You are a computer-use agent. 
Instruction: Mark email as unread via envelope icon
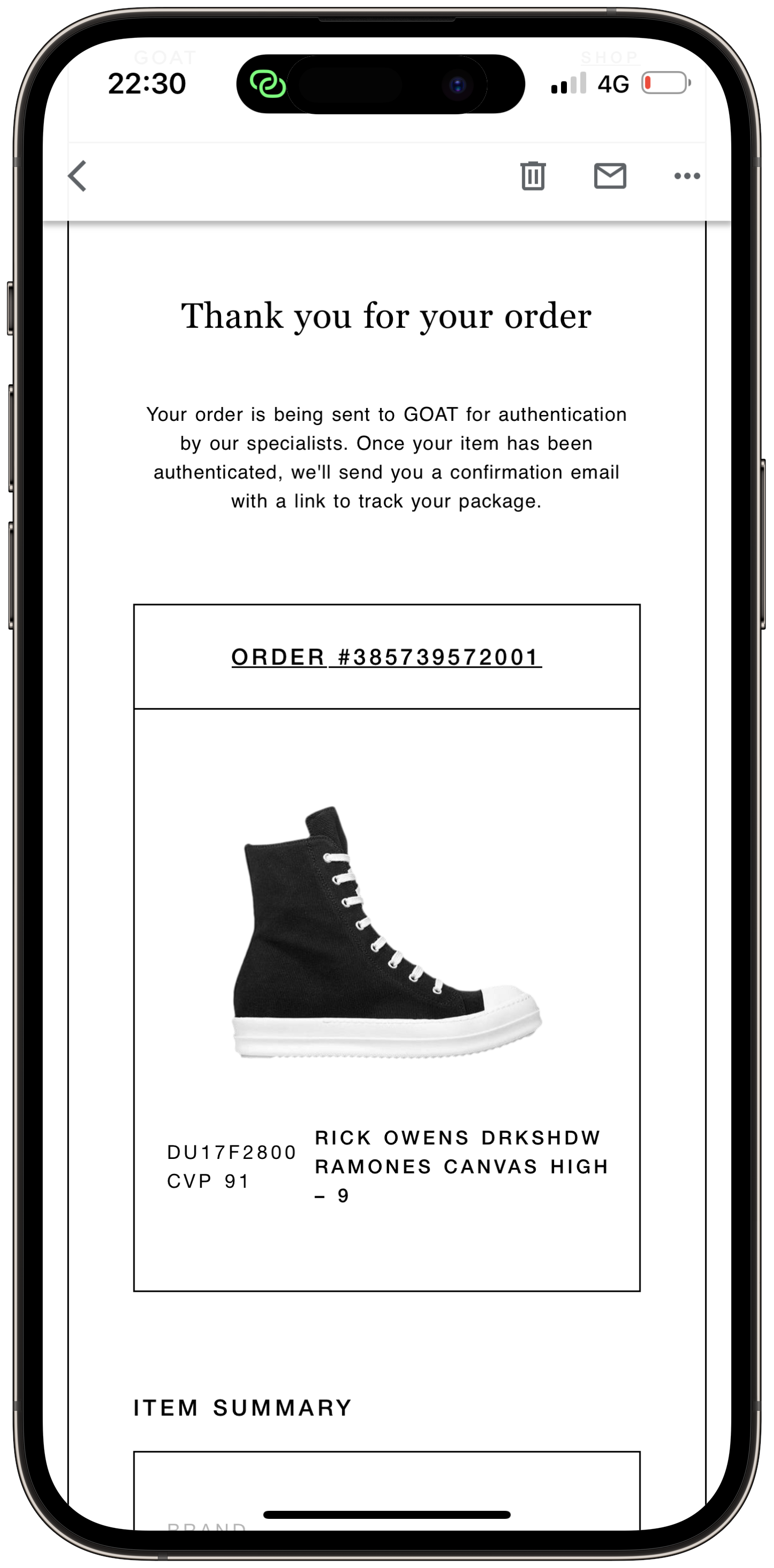(x=610, y=177)
